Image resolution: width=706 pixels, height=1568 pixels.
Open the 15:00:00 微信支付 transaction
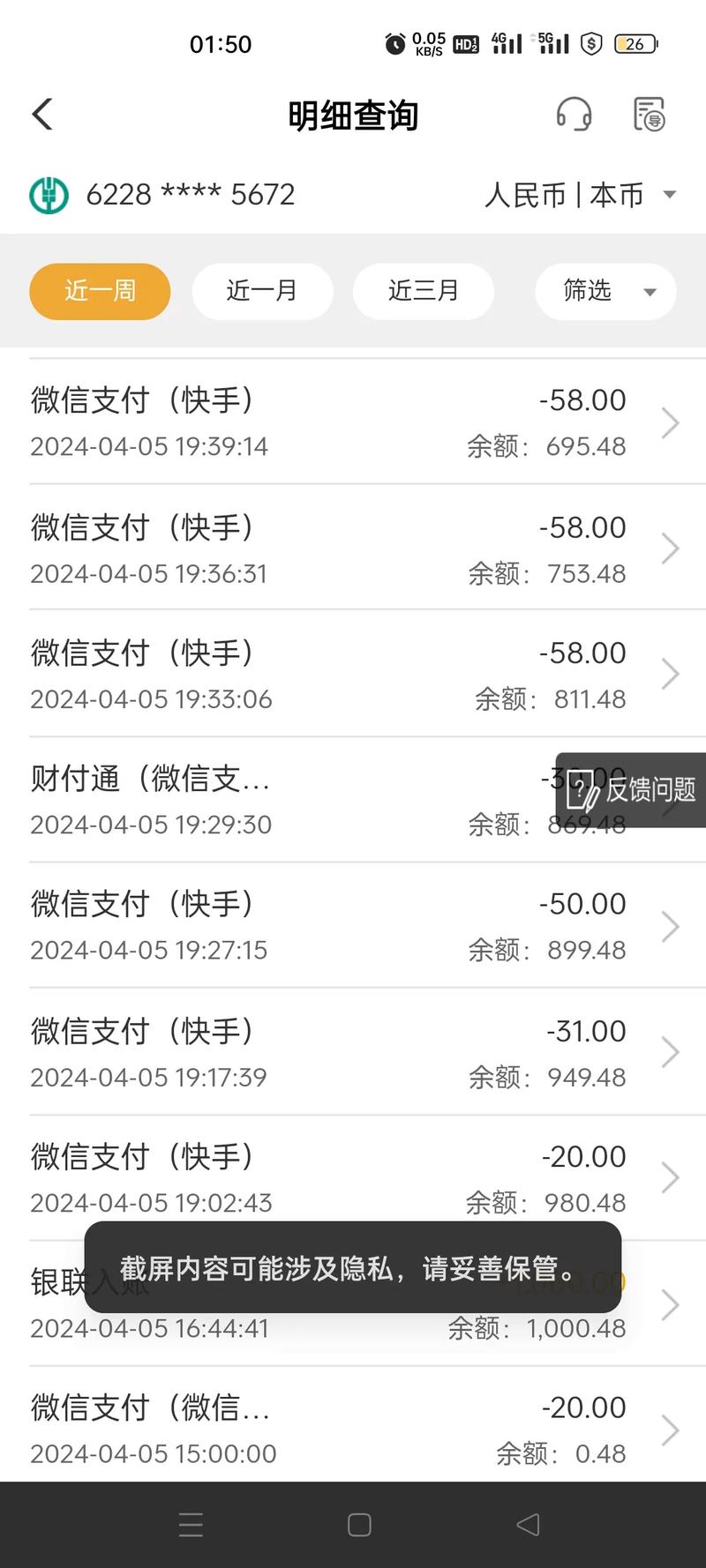pyautogui.click(x=353, y=1429)
